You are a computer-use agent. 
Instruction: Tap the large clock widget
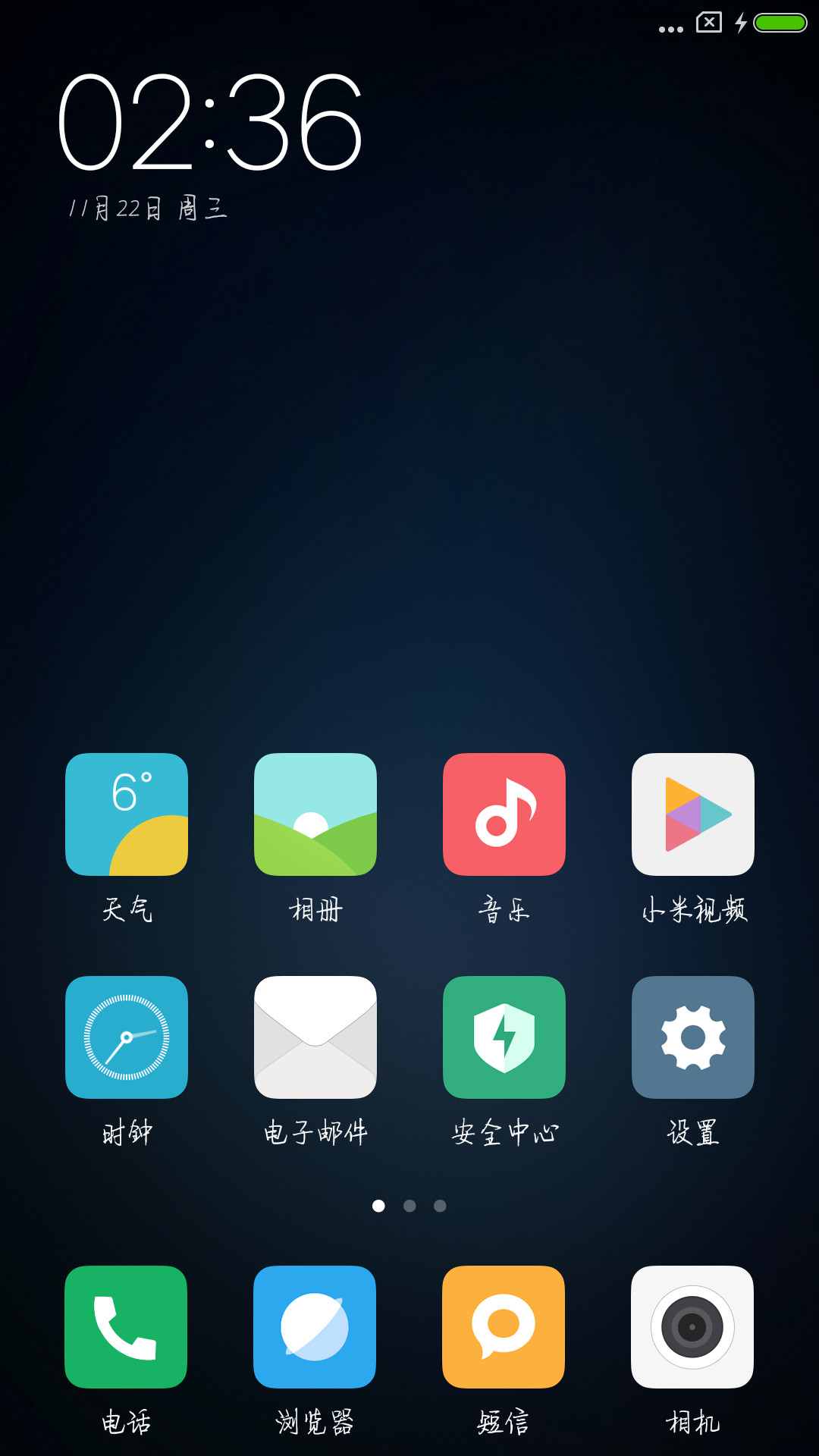tap(210, 122)
